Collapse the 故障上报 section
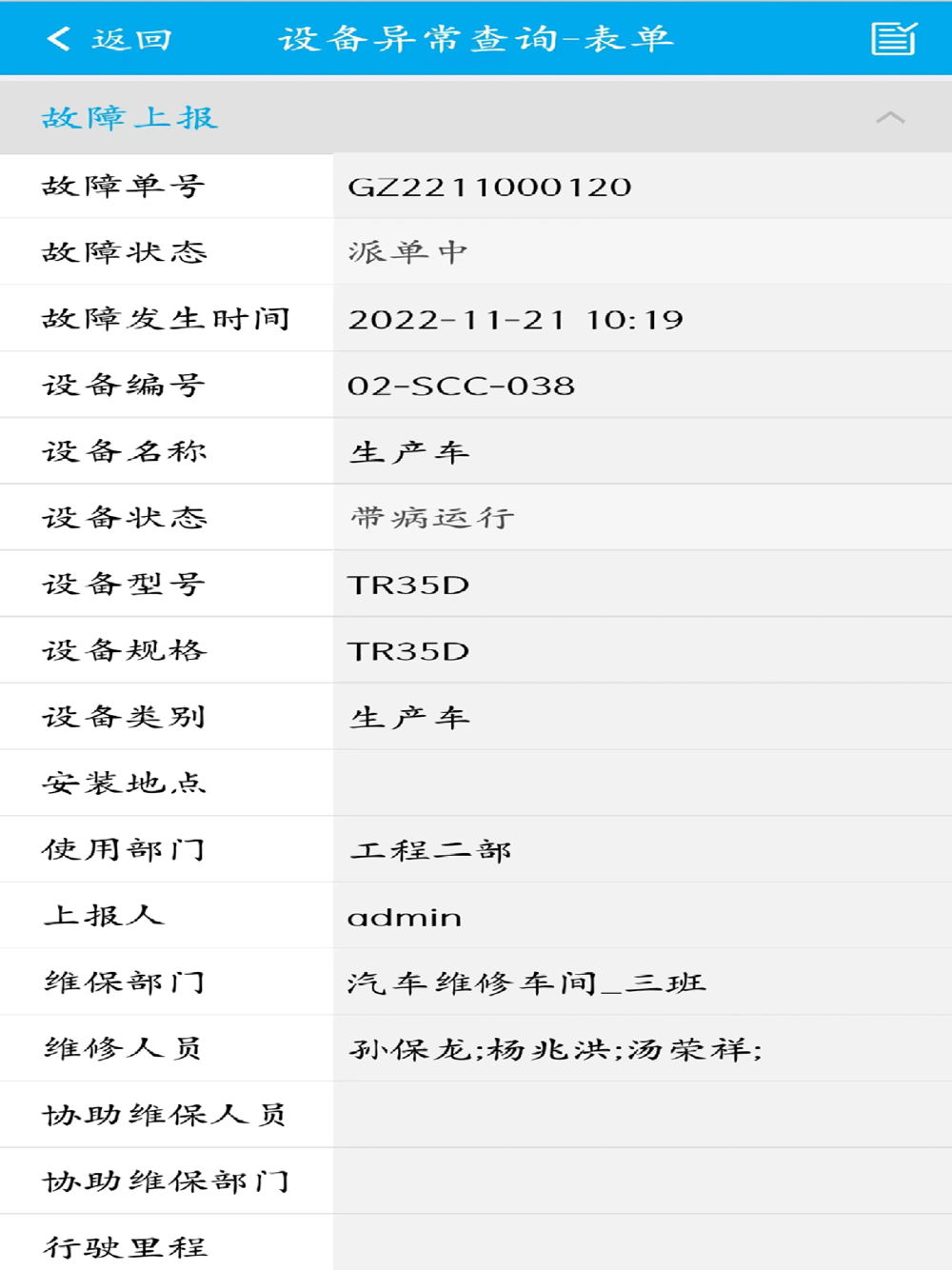The height and width of the screenshot is (1270, 952). point(889,118)
